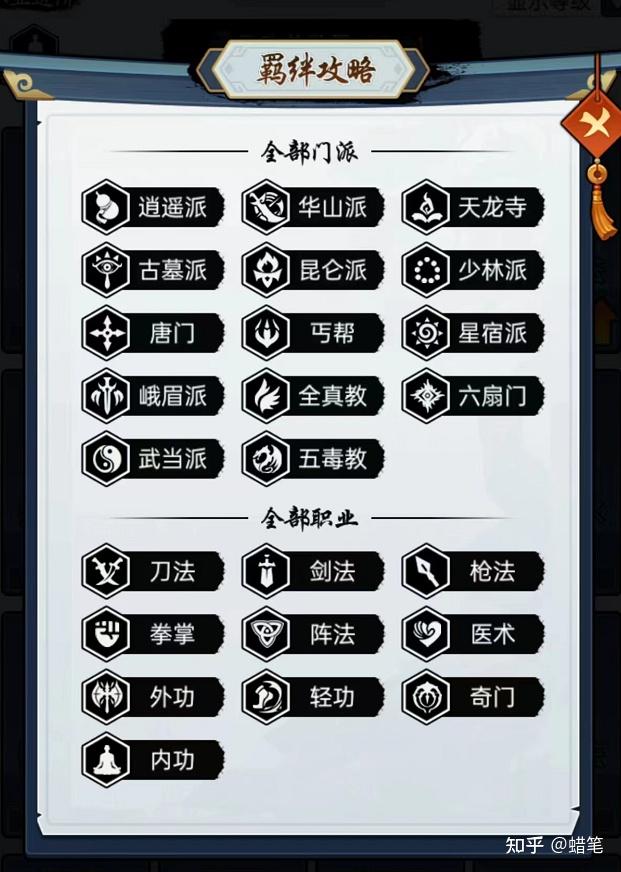Select the 全真教 sect

[313, 396]
